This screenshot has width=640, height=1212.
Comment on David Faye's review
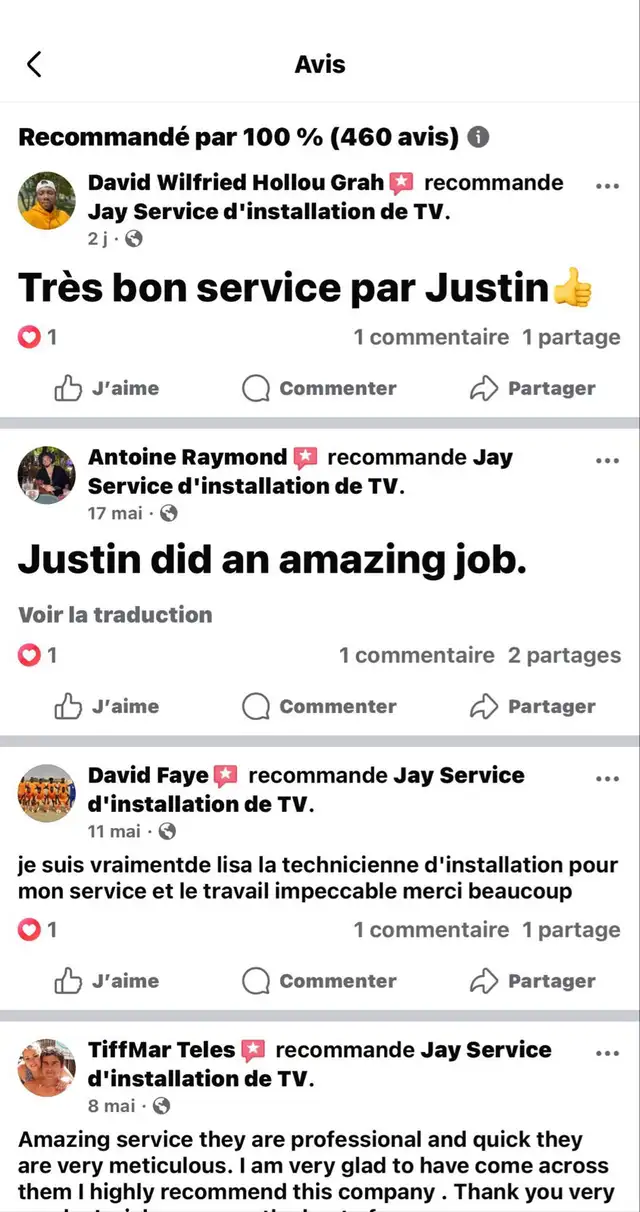(x=319, y=981)
